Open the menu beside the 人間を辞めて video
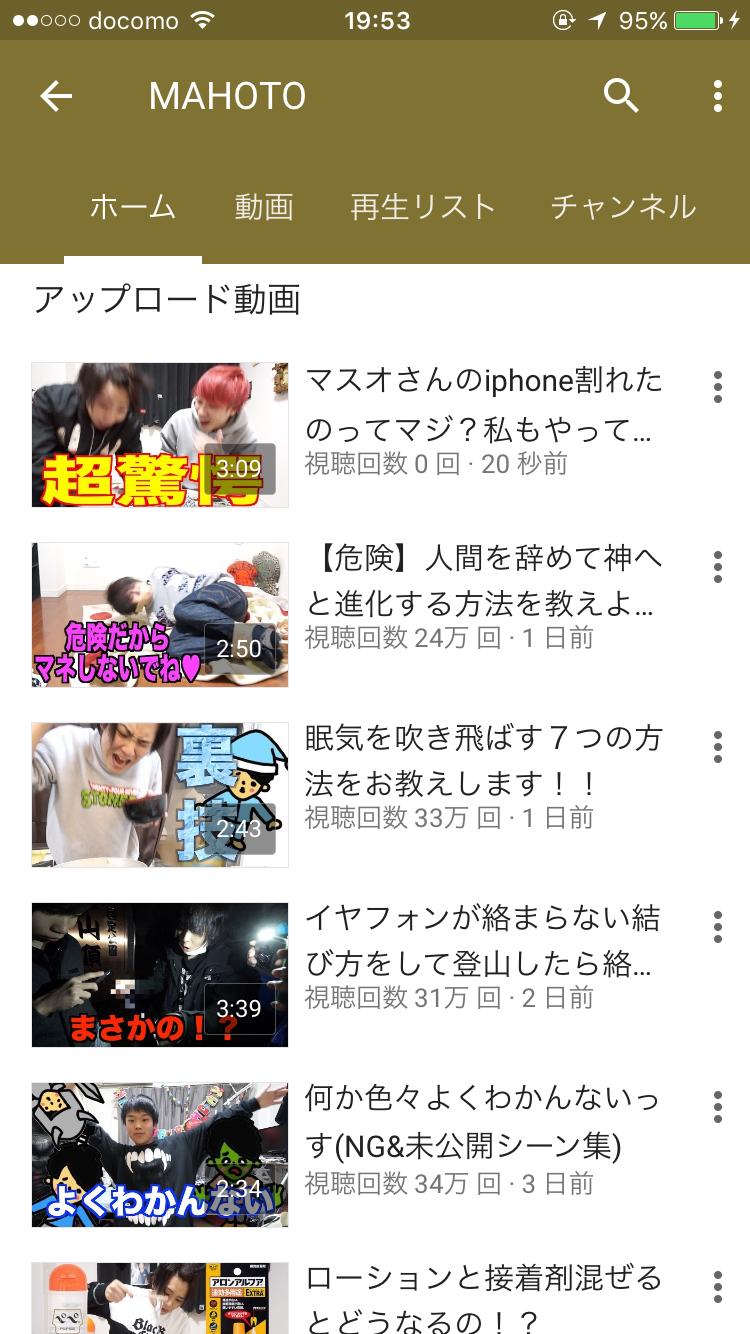Image resolution: width=750 pixels, height=1334 pixels. click(x=717, y=568)
